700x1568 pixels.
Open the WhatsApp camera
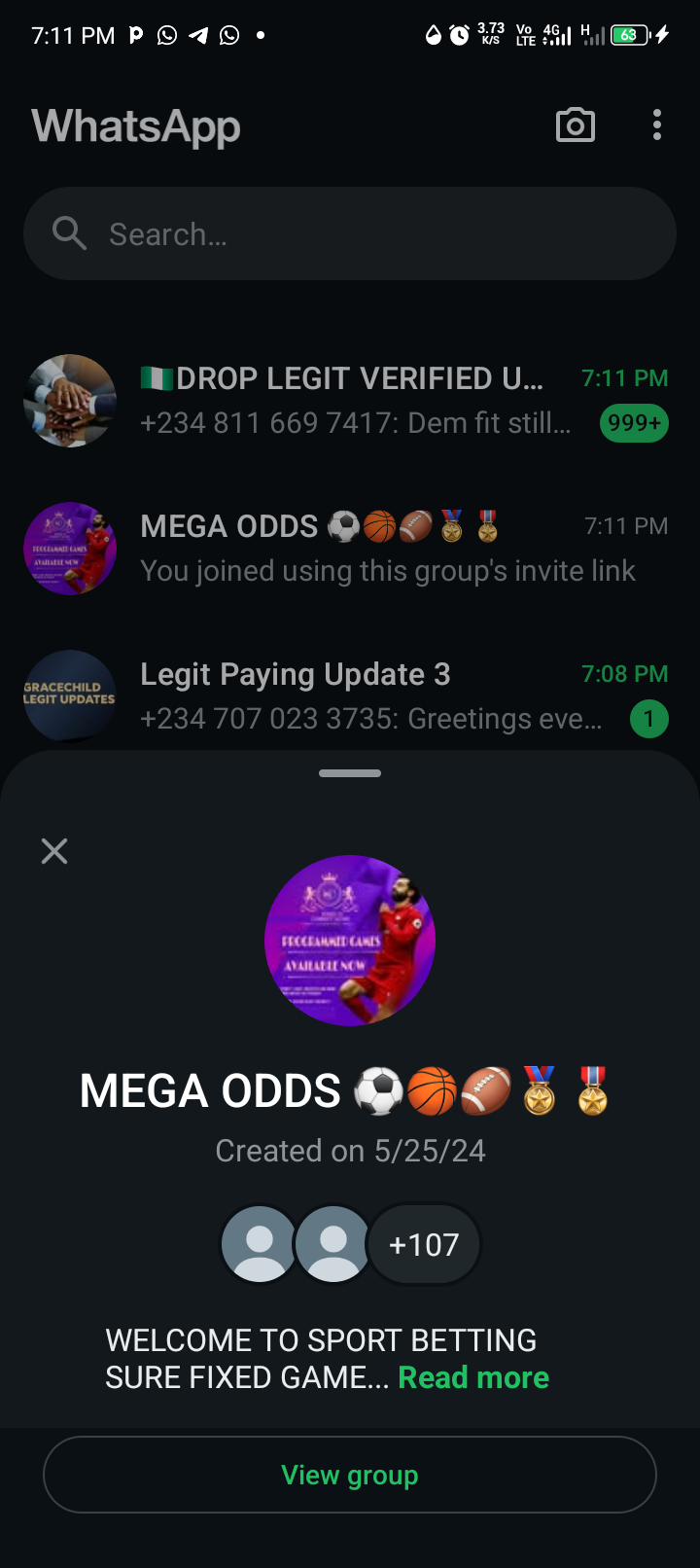tap(575, 125)
